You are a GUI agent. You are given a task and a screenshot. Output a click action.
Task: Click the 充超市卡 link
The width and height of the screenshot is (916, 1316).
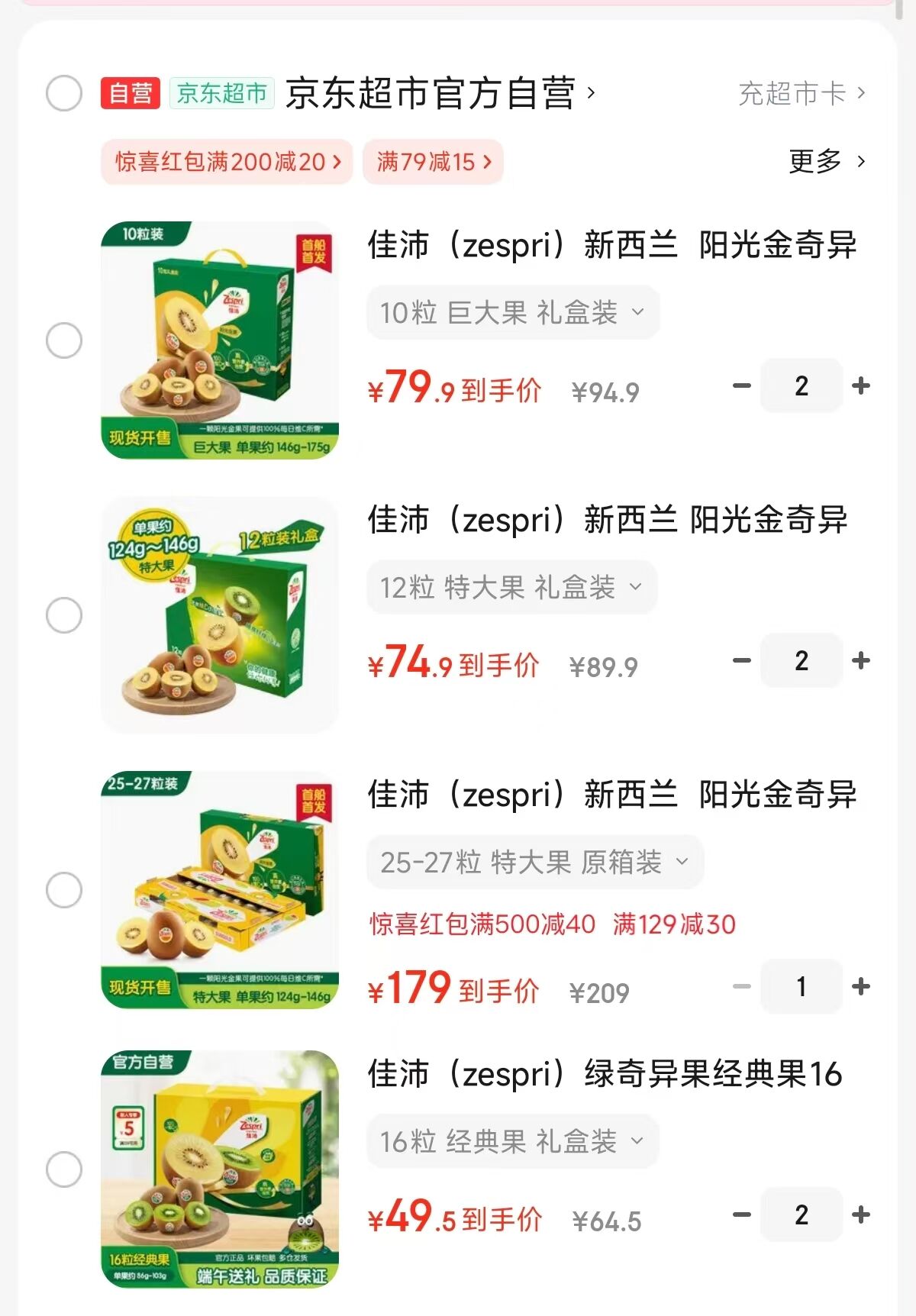794,92
